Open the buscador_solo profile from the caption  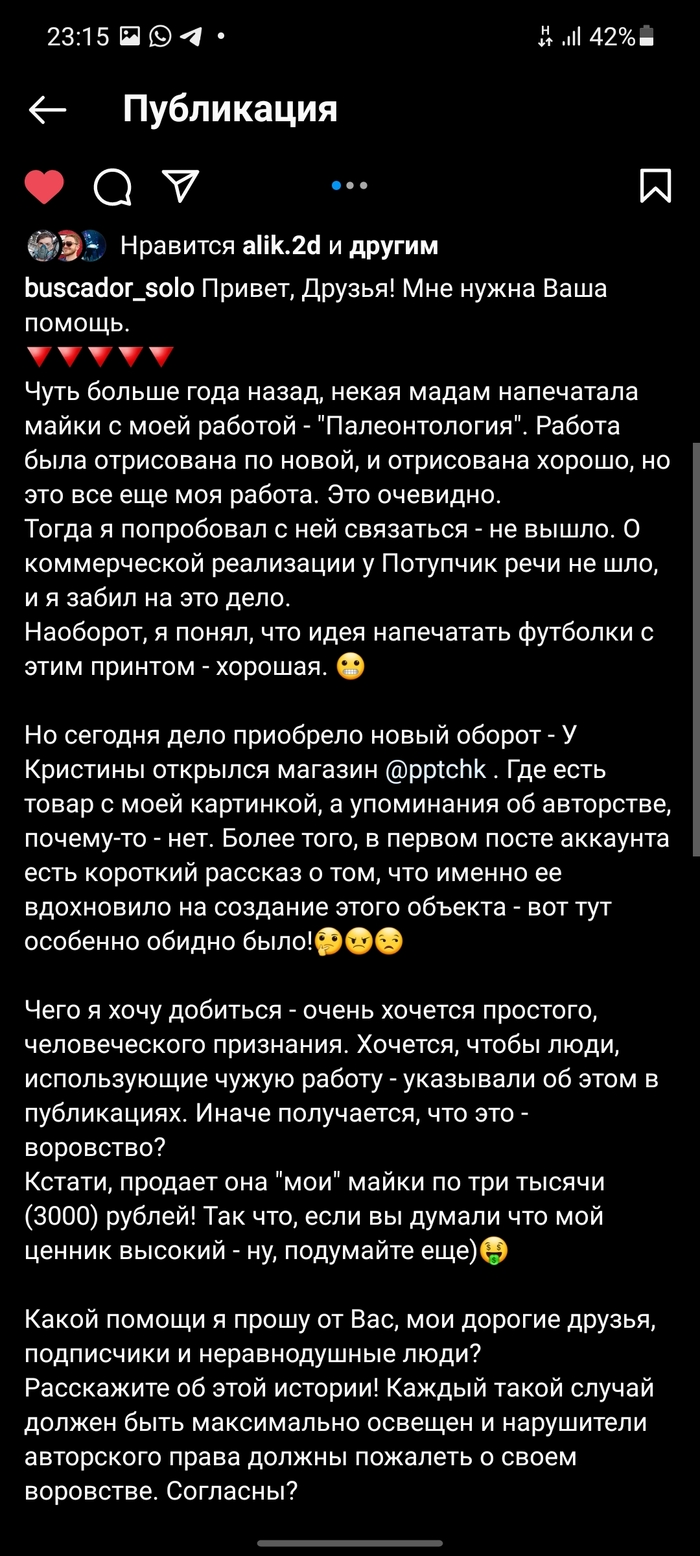[109, 289]
